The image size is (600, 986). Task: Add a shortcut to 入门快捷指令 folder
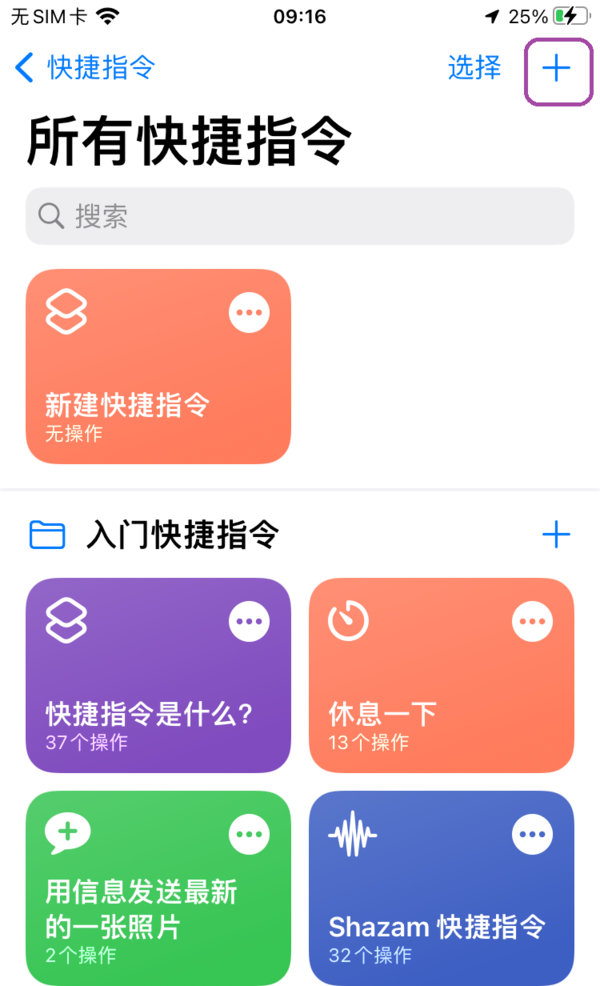coord(556,534)
